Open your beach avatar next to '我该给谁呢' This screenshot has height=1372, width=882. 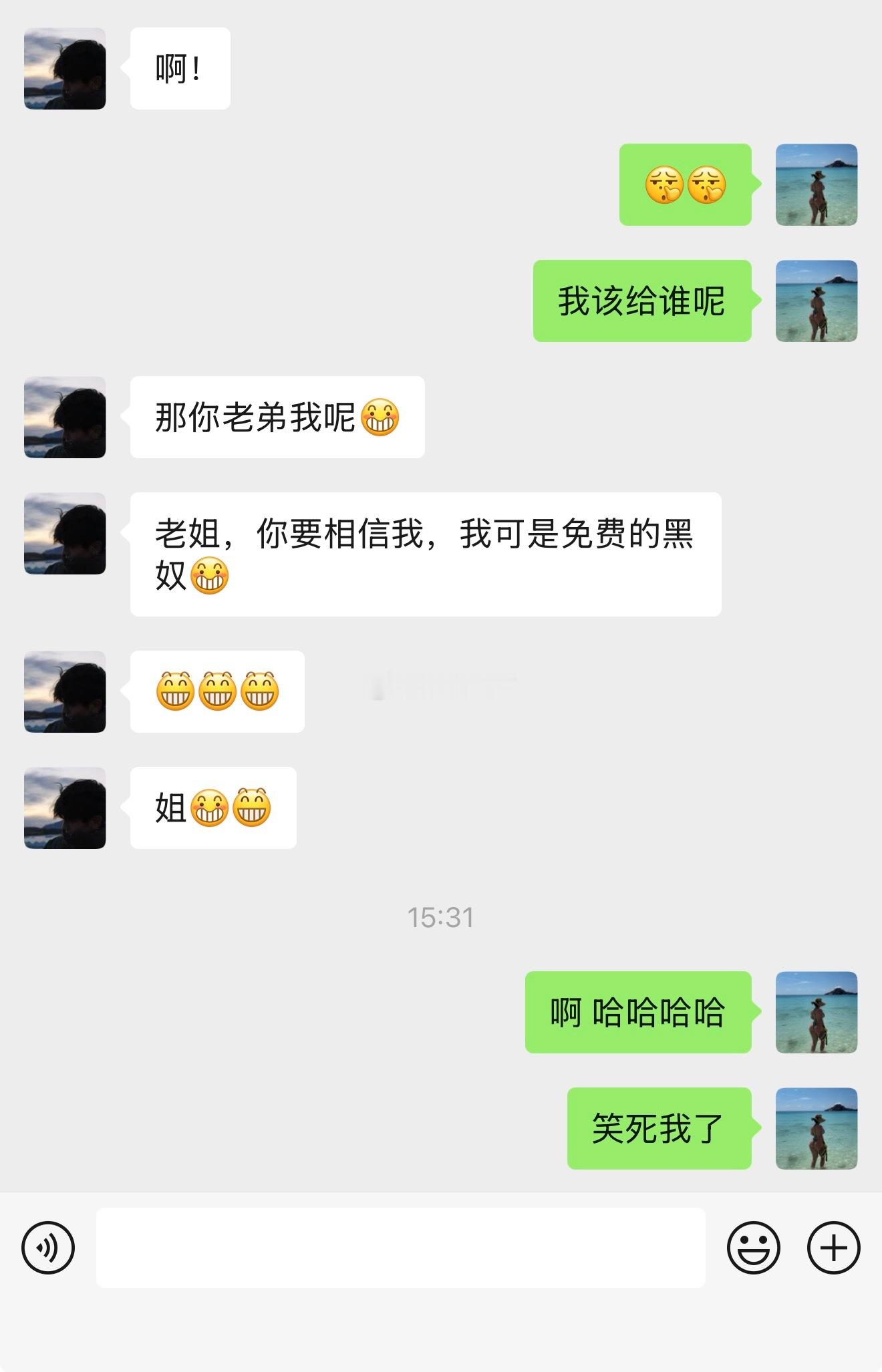(817, 302)
